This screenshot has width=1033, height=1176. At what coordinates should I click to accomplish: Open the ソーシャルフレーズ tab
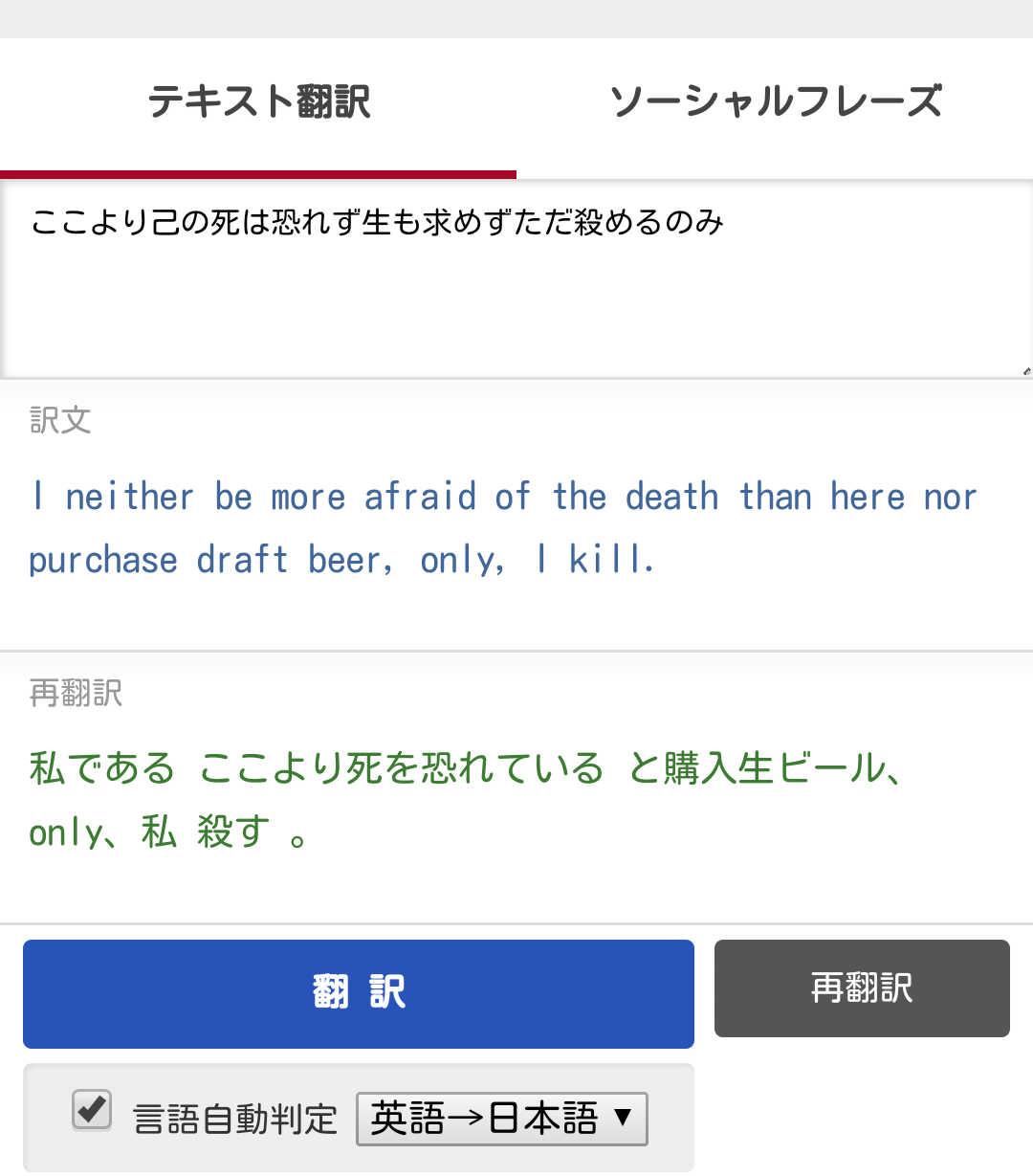click(775, 101)
